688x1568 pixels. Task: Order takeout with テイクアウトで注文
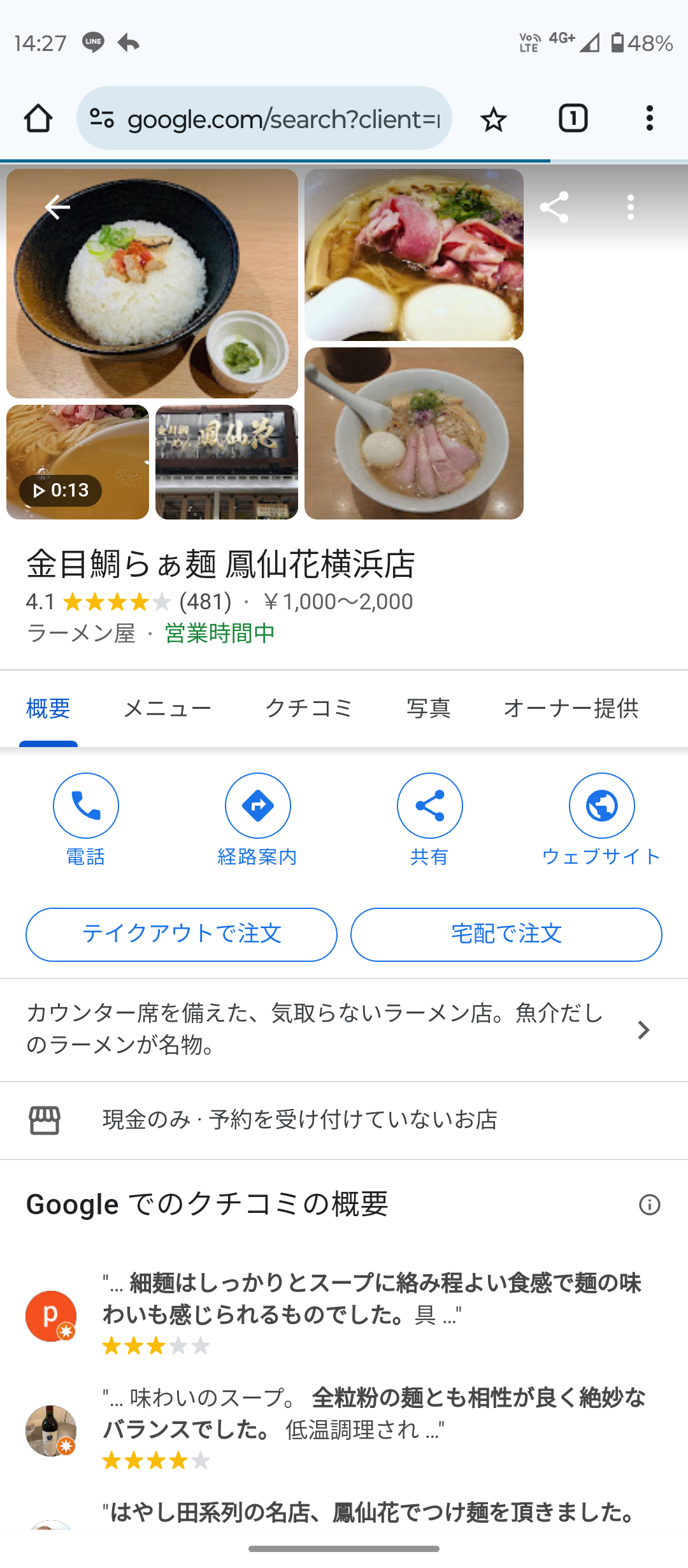tap(182, 934)
